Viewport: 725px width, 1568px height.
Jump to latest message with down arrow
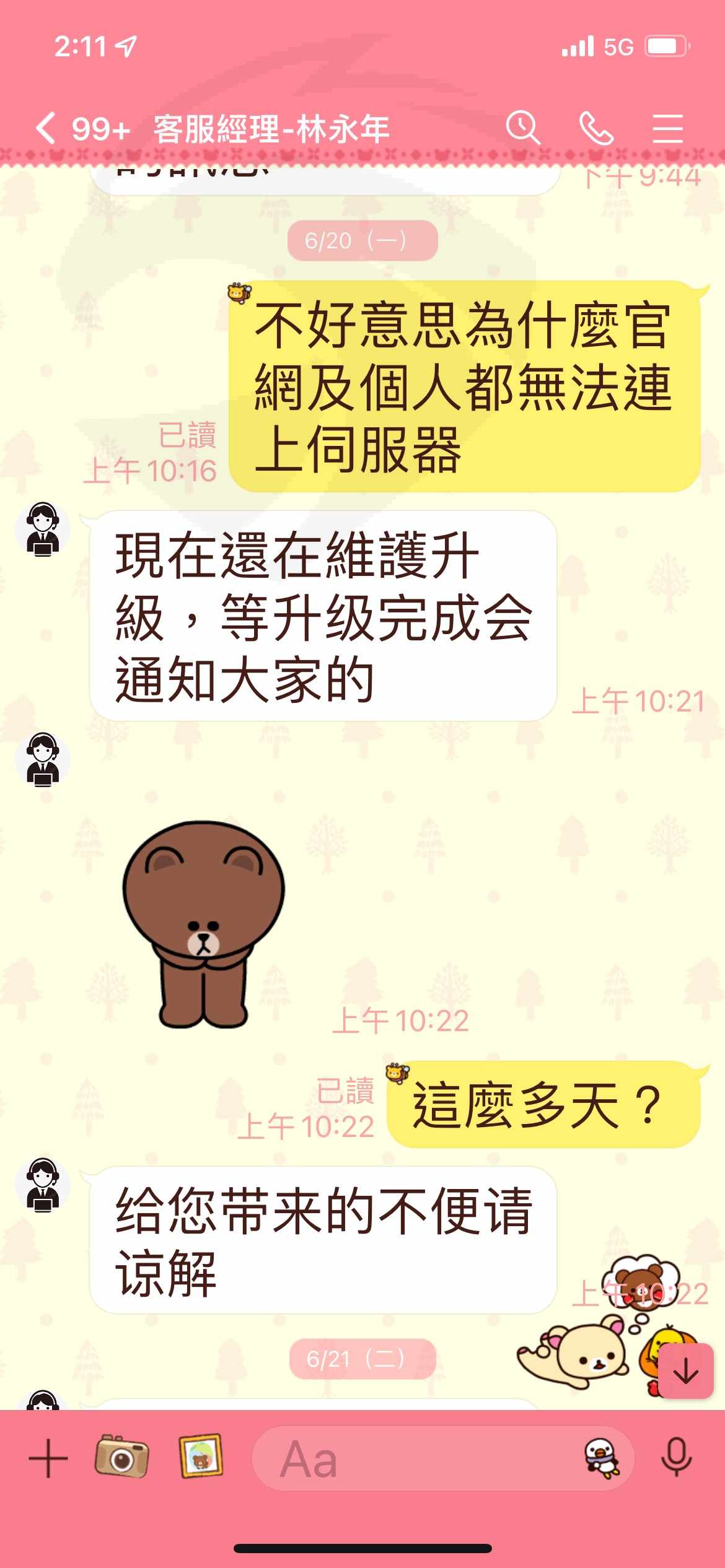[x=685, y=1371]
